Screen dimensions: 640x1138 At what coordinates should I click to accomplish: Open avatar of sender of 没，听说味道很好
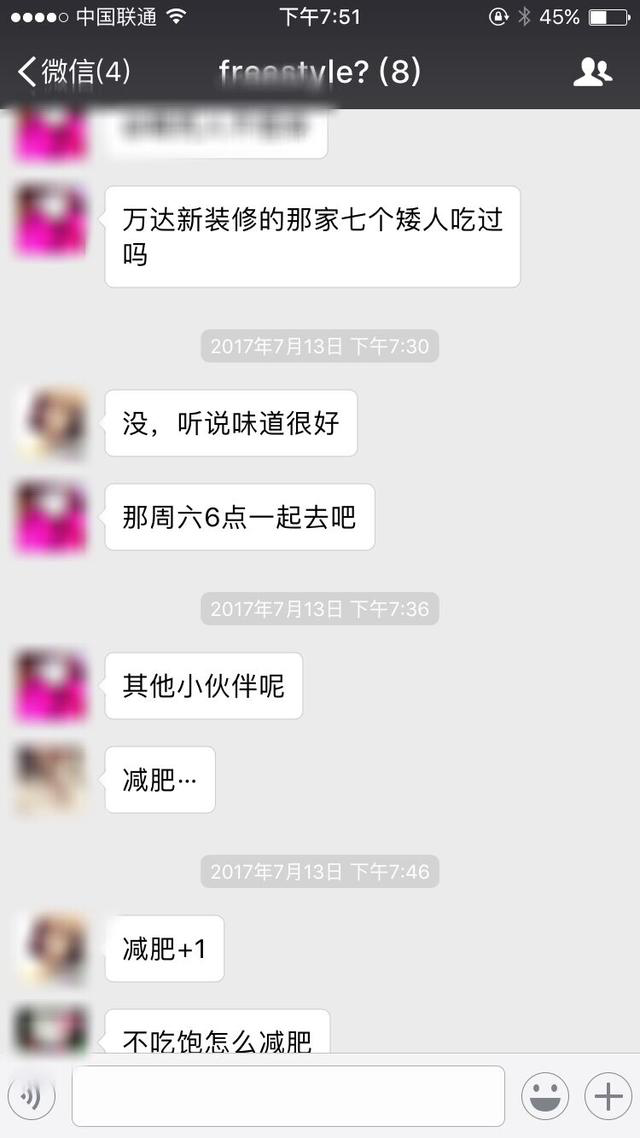pos(52,423)
